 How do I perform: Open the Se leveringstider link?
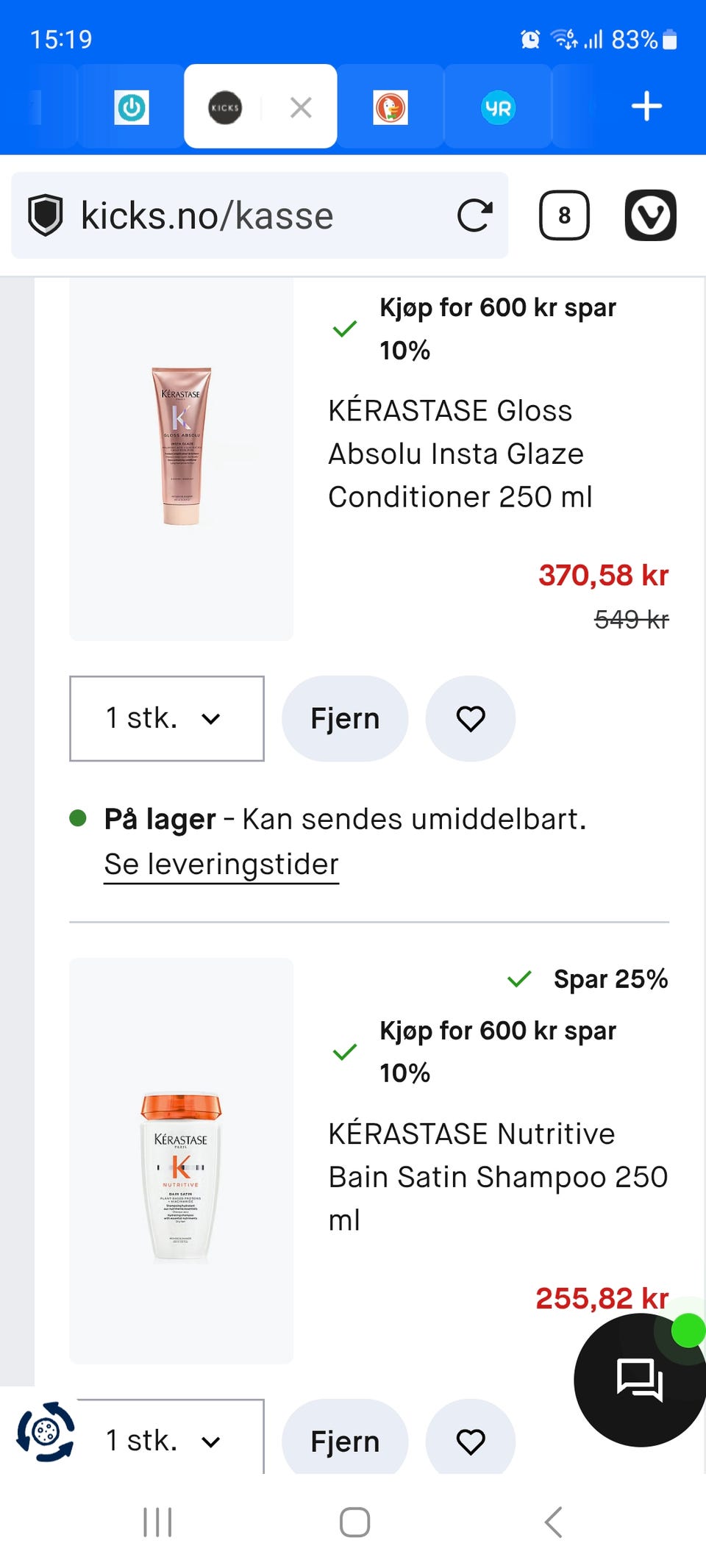pyautogui.click(x=219, y=864)
